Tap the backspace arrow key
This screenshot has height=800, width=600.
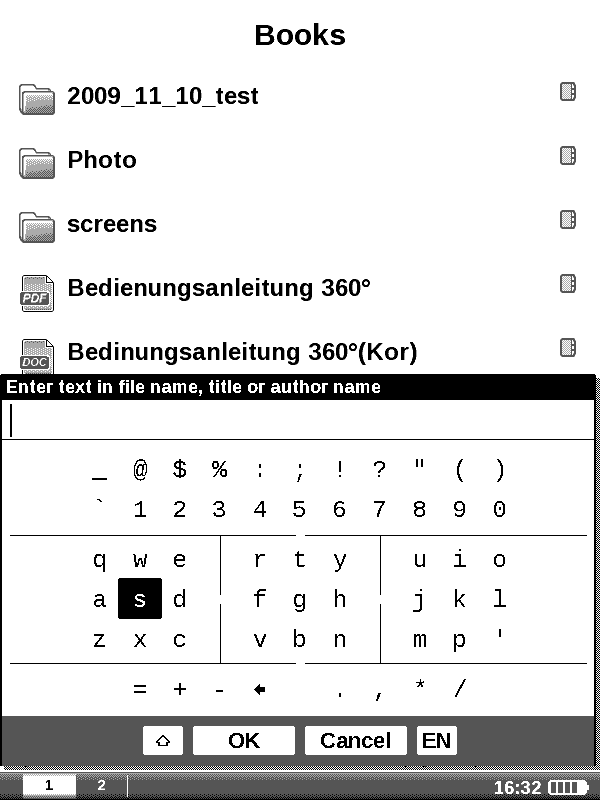[x=260, y=689]
